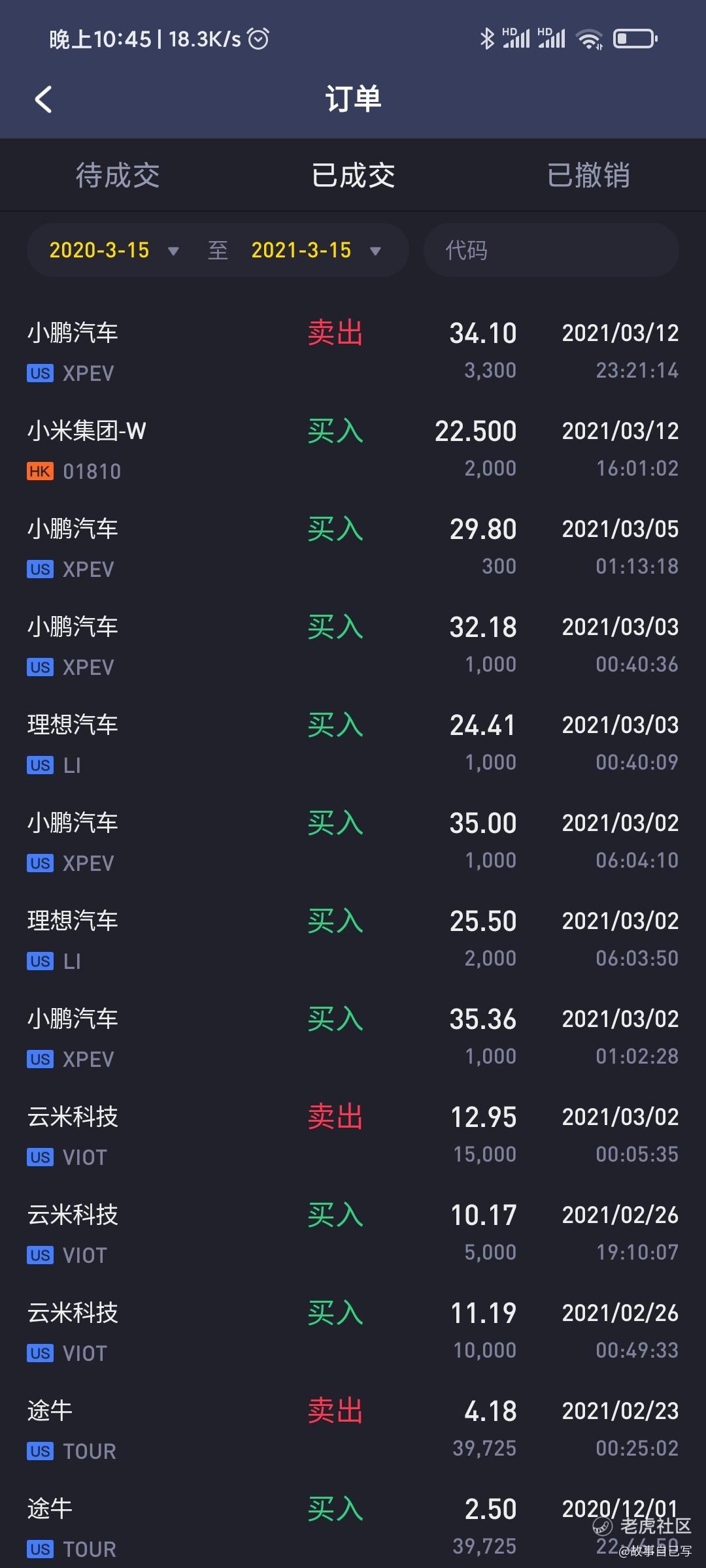Open the VIOT buy order at 10.17
Image resolution: width=706 pixels, height=1568 pixels.
pyautogui.click(x=353, y=1233)
